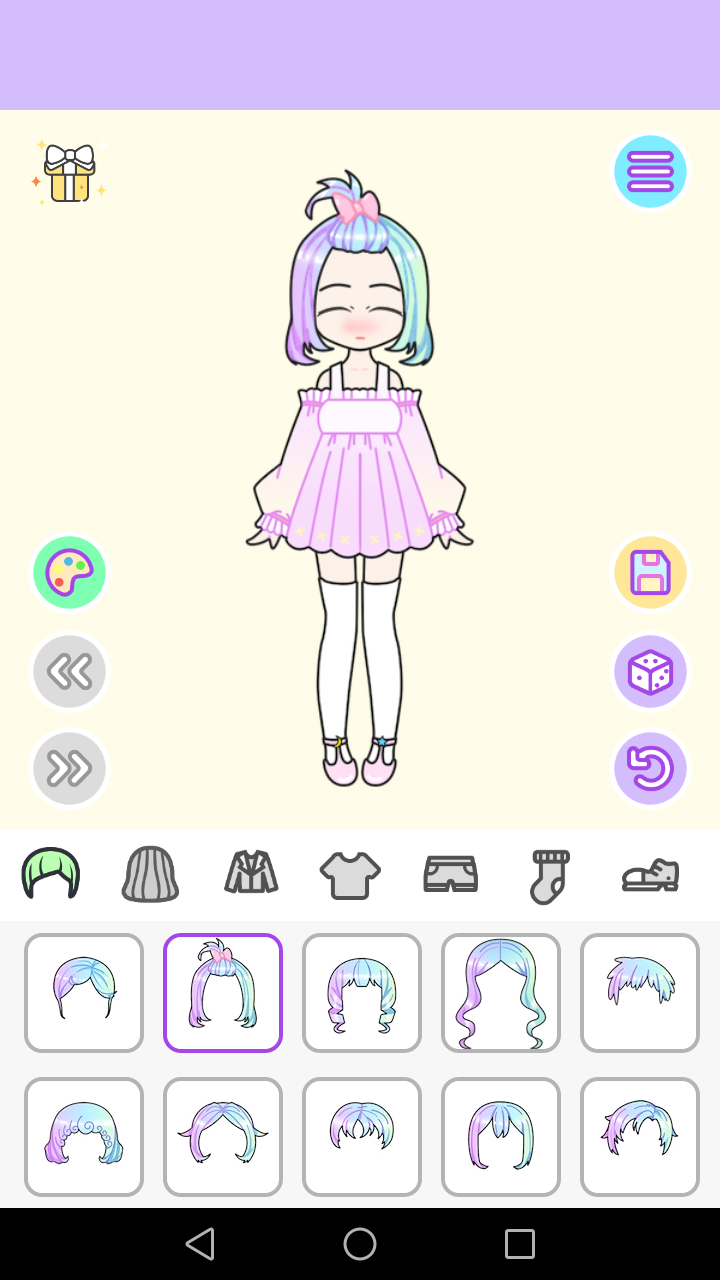This screenshot has height=1280, width=720.
Task: Open the color palette editor
Action: click(x=69, y=572)
